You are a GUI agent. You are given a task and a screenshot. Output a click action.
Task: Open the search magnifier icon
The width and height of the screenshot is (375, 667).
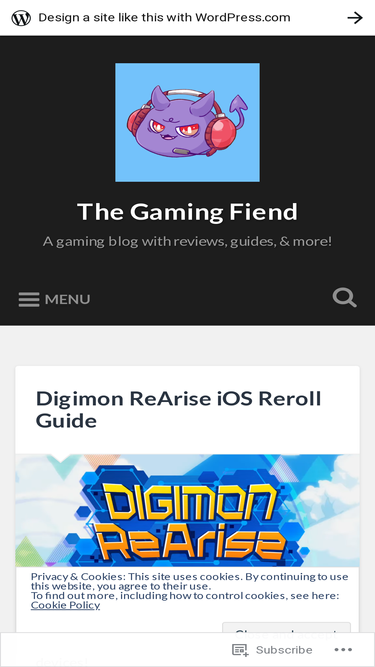(344, 297)
